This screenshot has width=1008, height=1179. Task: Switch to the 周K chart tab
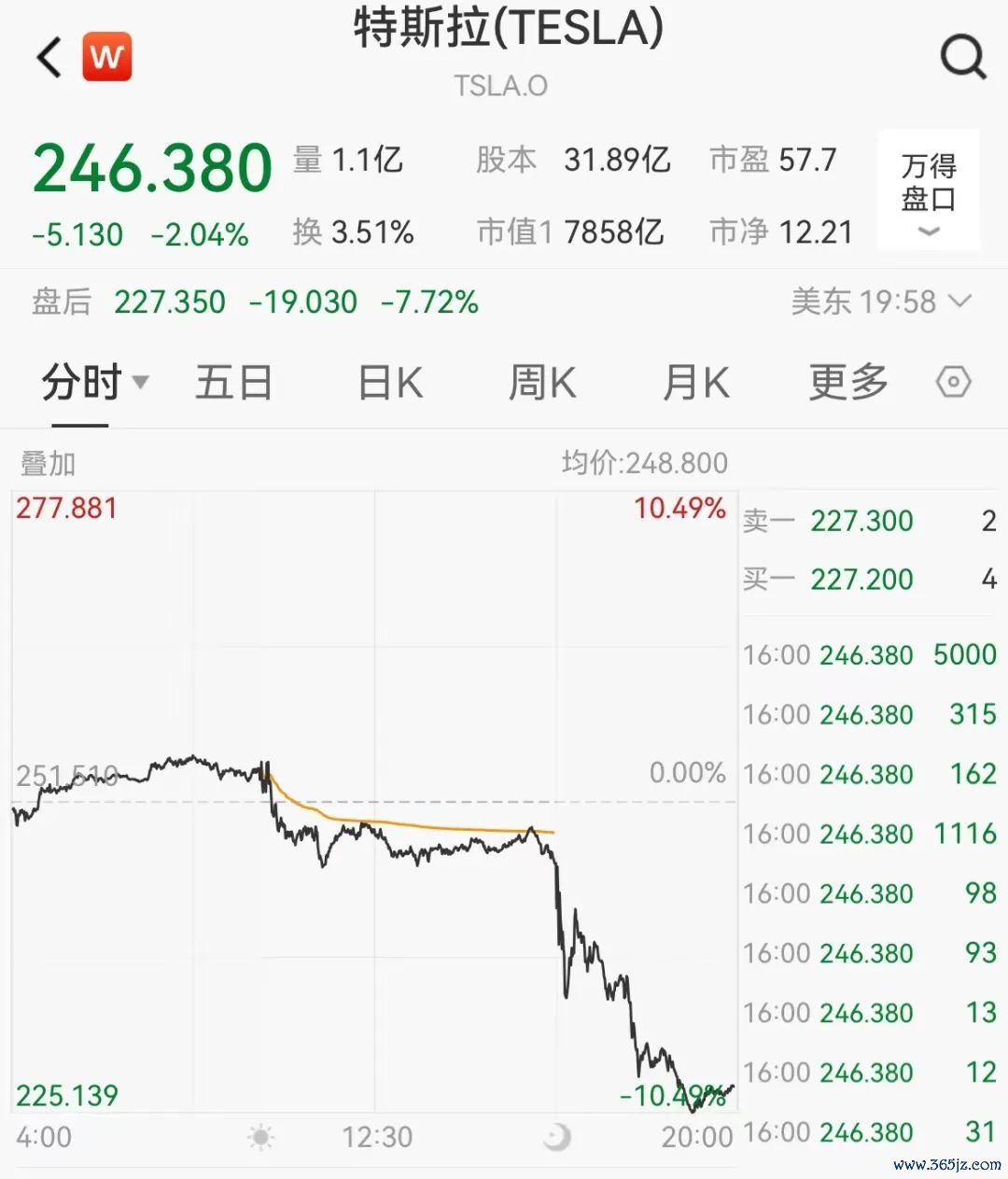click(542, 383)
